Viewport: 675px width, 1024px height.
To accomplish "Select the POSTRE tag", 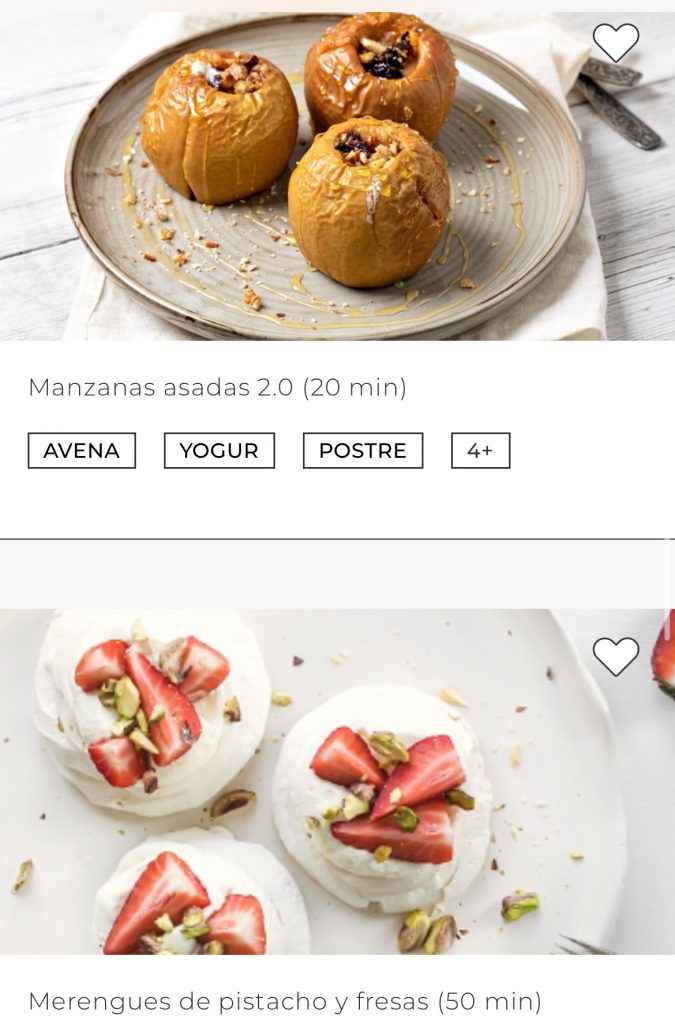I will point(363,451).
